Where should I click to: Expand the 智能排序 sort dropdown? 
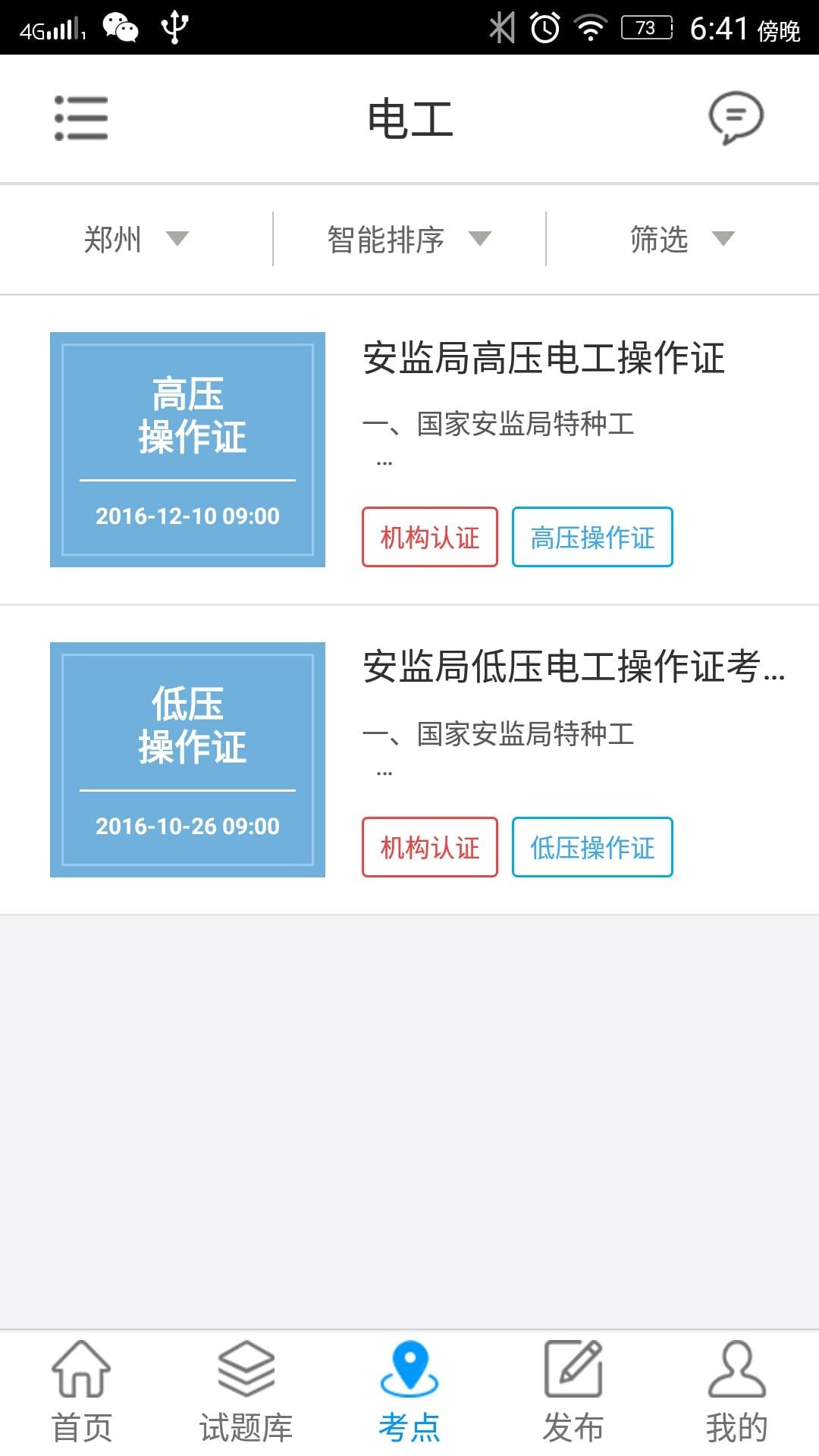[x=409, y=240]
